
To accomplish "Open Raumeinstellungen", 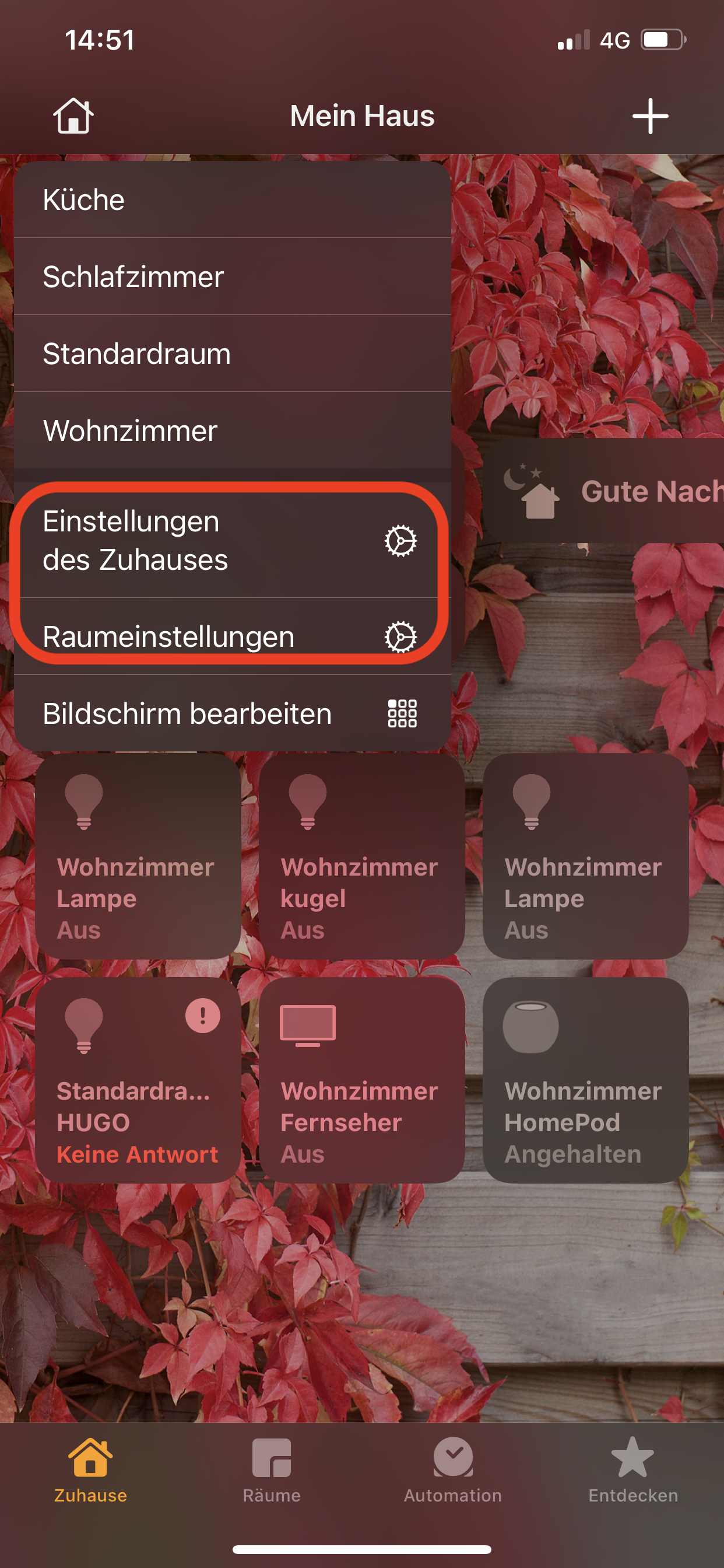I will tap(231, 636).
